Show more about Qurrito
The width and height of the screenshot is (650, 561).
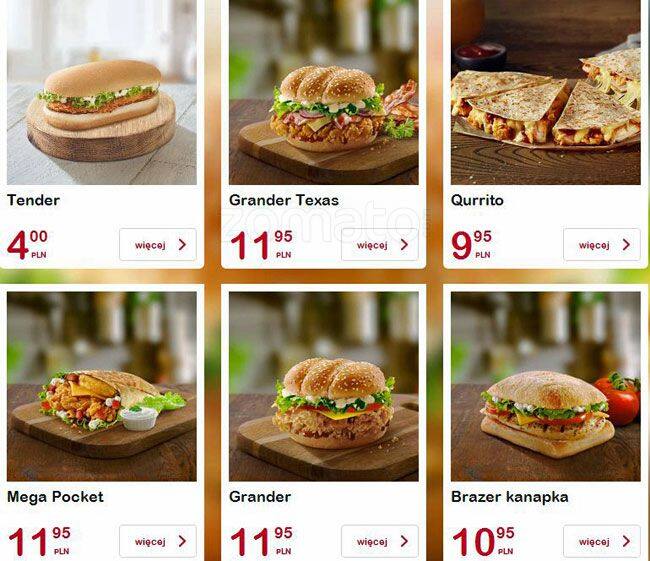(x=601, y=245)
